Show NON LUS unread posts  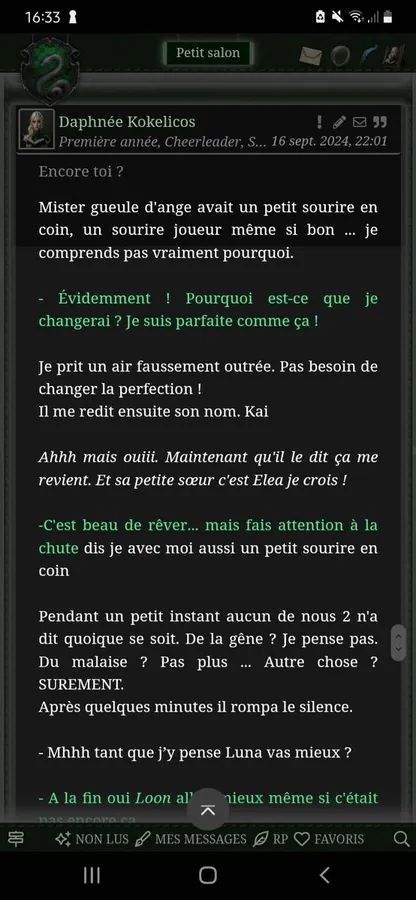[x=92, y=839]
